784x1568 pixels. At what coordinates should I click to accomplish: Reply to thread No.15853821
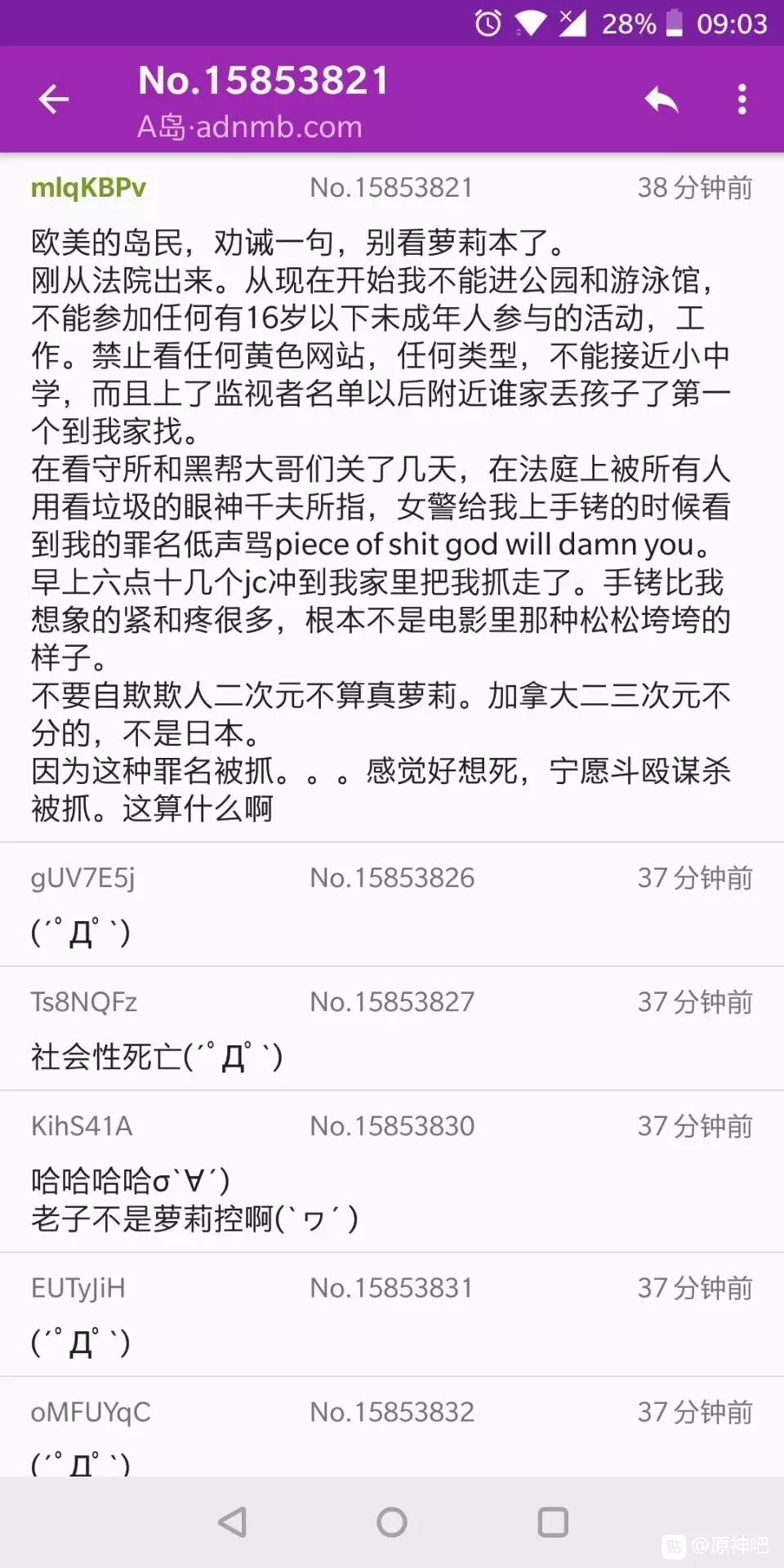click(x=661, y=100)
